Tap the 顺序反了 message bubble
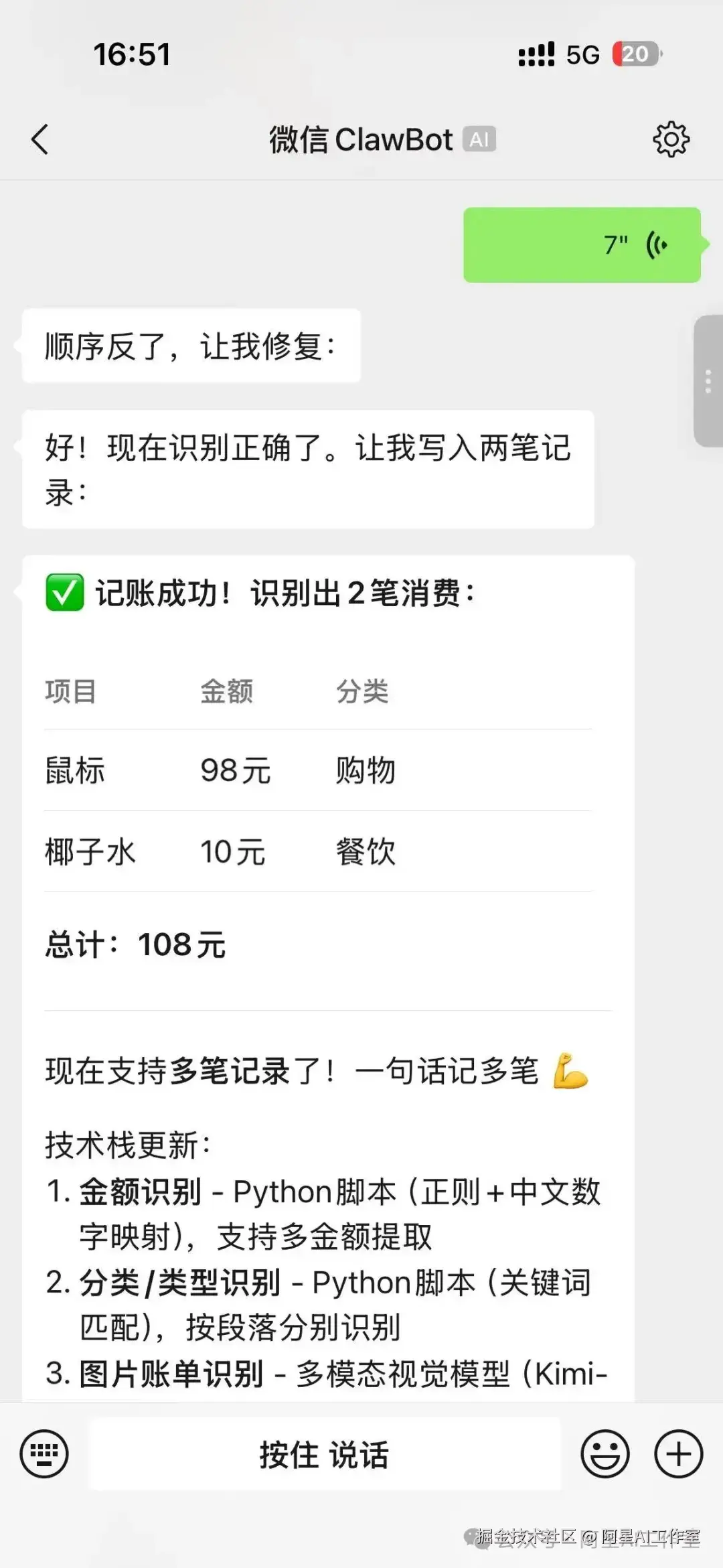The height and width of the screenshot is (1568, 723). point(191,346)
